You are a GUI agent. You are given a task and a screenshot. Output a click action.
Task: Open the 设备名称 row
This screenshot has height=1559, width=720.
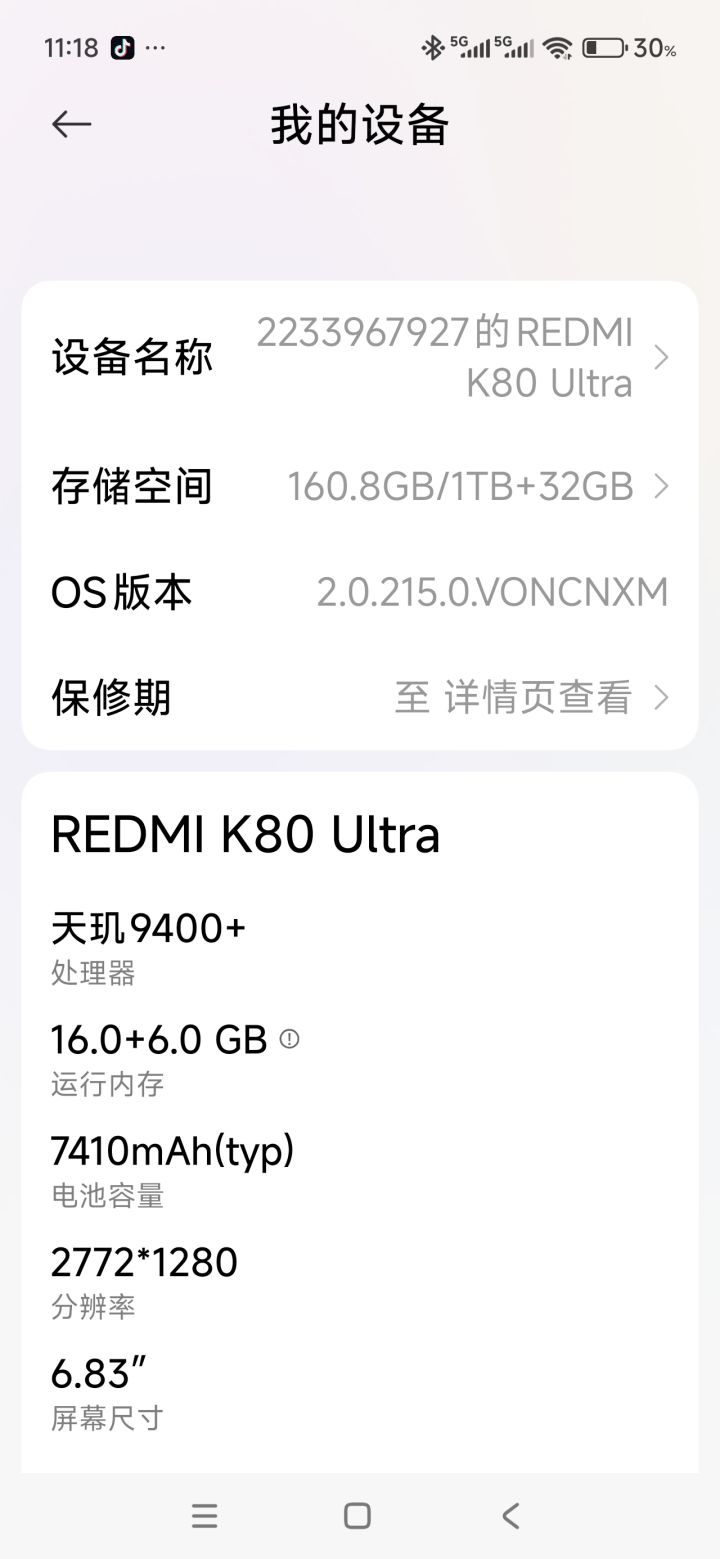(x=360, y=357)
